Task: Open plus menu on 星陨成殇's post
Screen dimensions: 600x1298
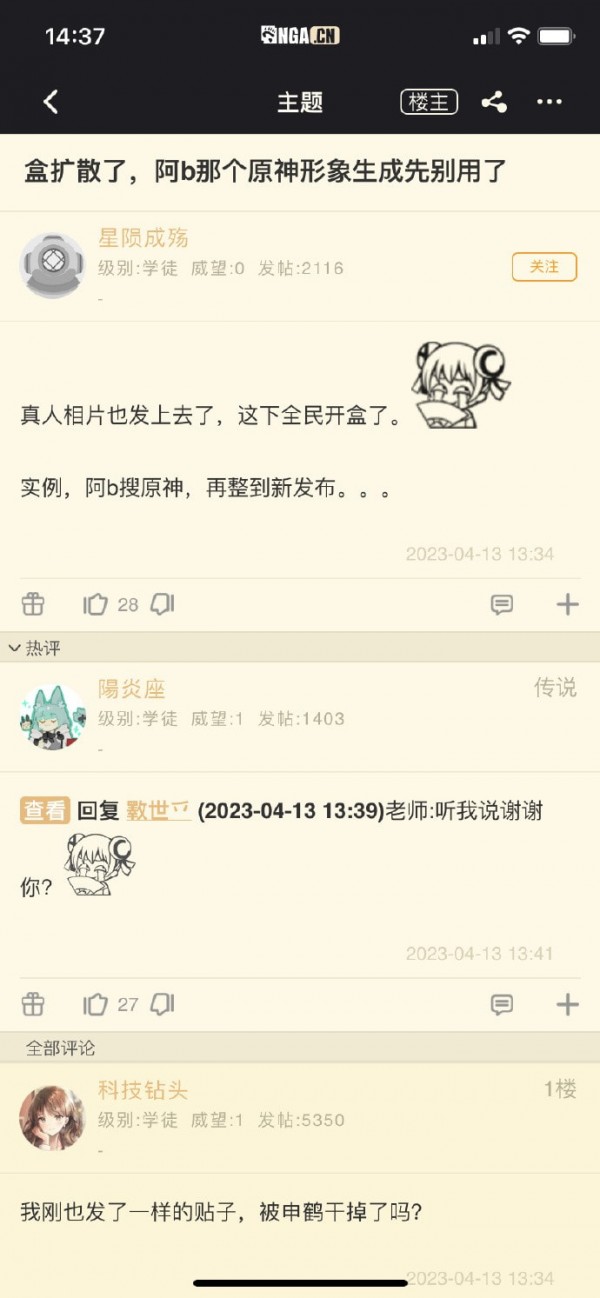Action: pyautogui.click(x=567, y=604)
